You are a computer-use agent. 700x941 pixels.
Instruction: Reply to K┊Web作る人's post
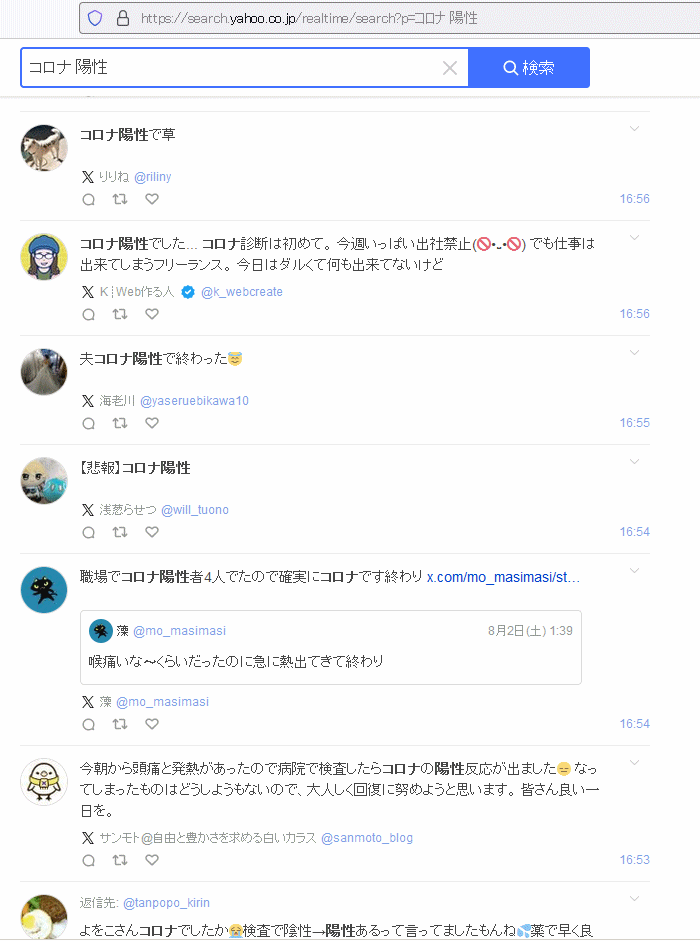(x=88, y=314)
